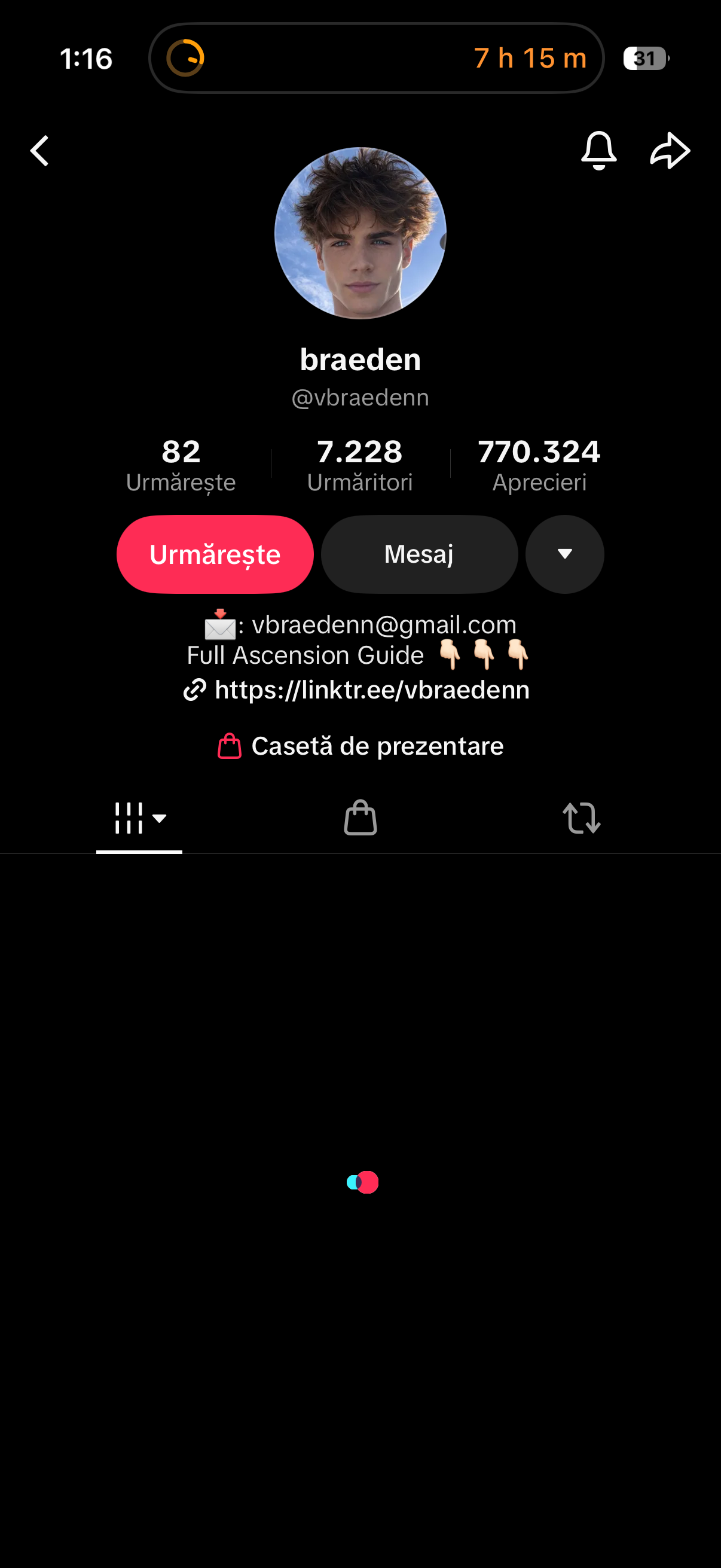Switch to the reposts tab
The width and height of the screenshot is (721, 1568).
click(x=581, y=818)
